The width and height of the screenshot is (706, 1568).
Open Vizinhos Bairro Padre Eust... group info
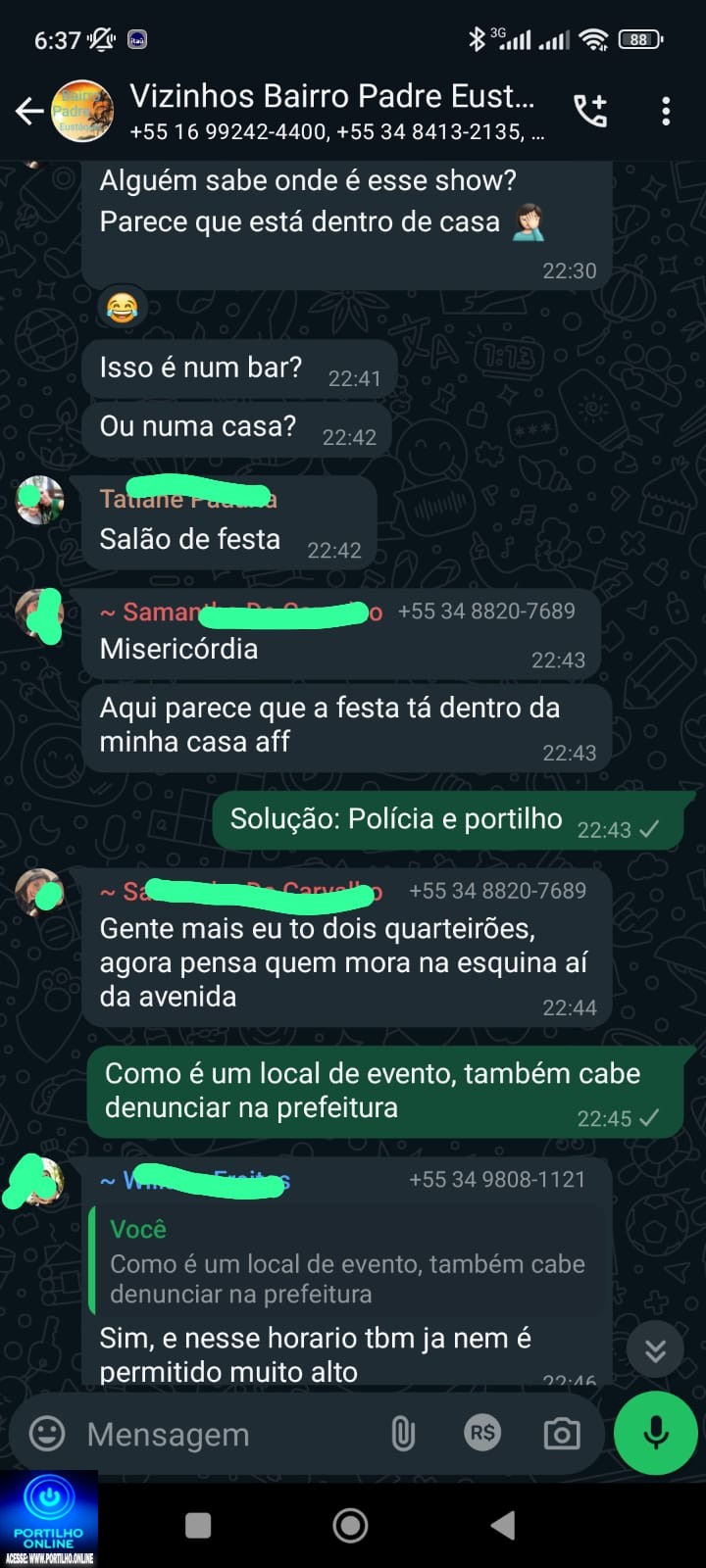pos(333,110)
